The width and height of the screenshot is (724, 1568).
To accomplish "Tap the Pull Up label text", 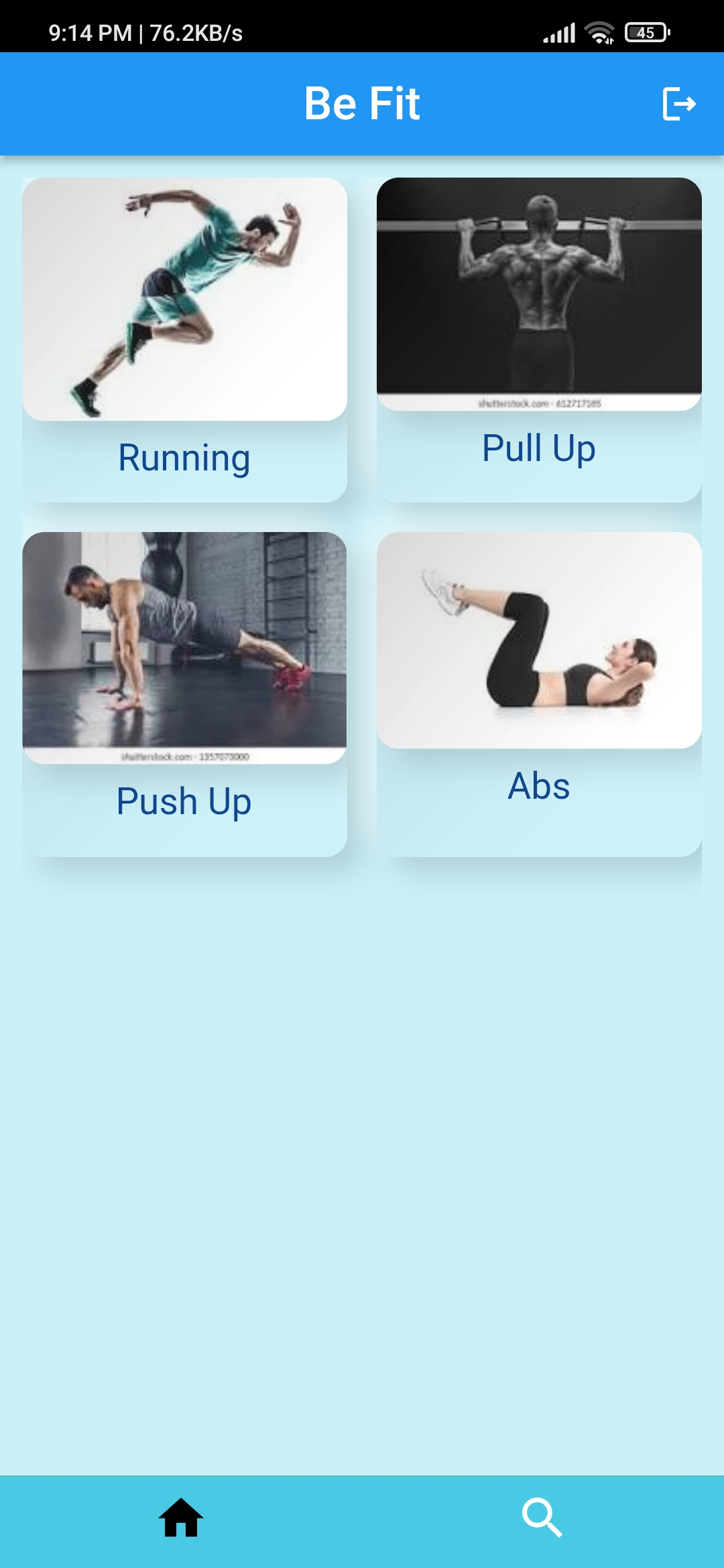I will coord(538,448).
